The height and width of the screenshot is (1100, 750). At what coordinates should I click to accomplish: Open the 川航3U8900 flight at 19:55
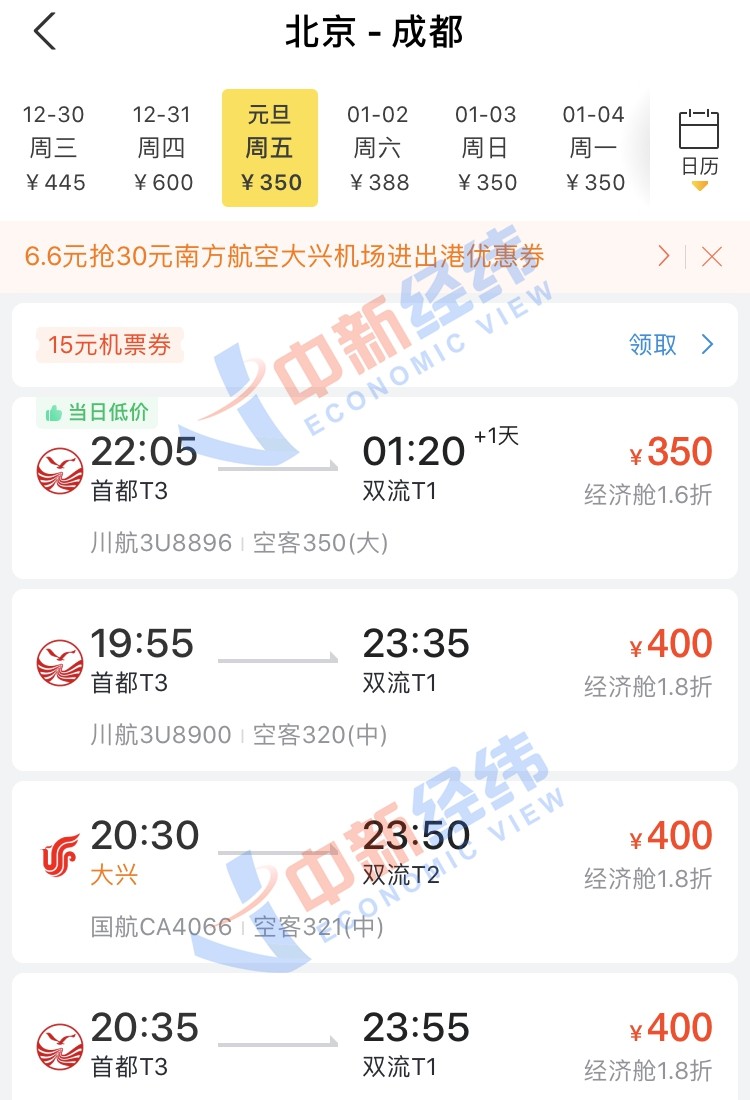click(x=375, y=680)
